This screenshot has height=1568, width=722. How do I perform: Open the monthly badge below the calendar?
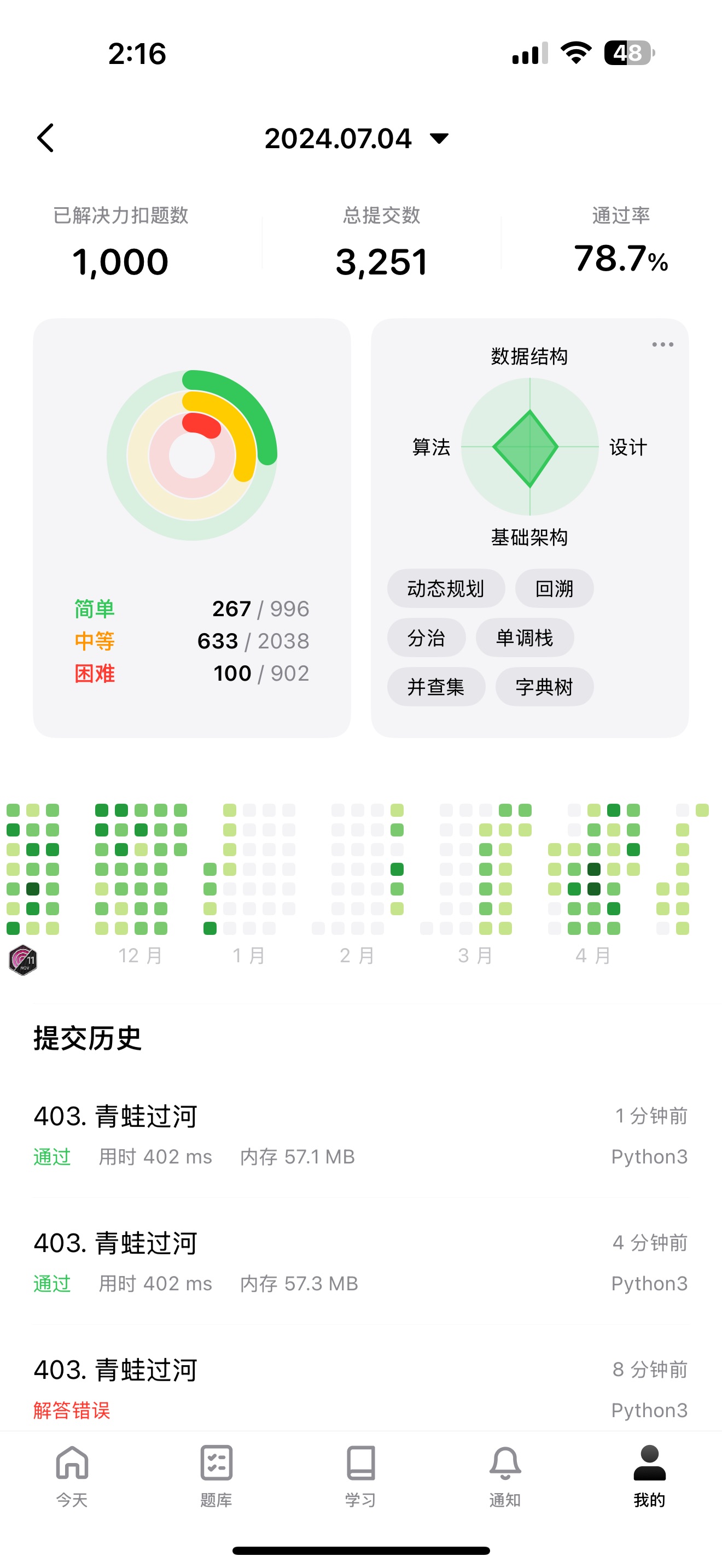pos(23,960)
